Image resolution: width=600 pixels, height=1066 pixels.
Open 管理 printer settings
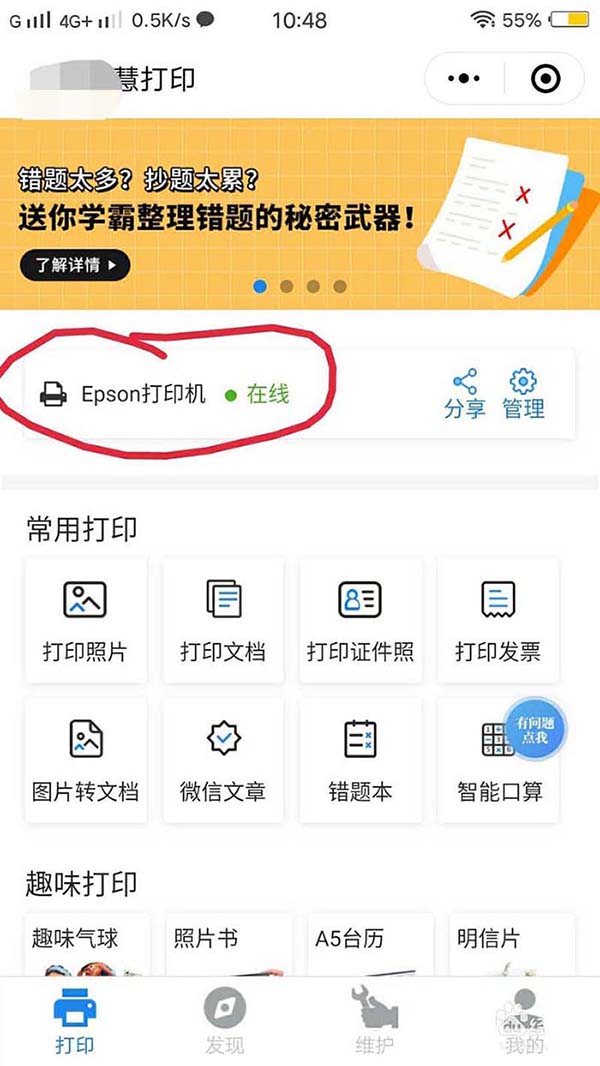523,394
